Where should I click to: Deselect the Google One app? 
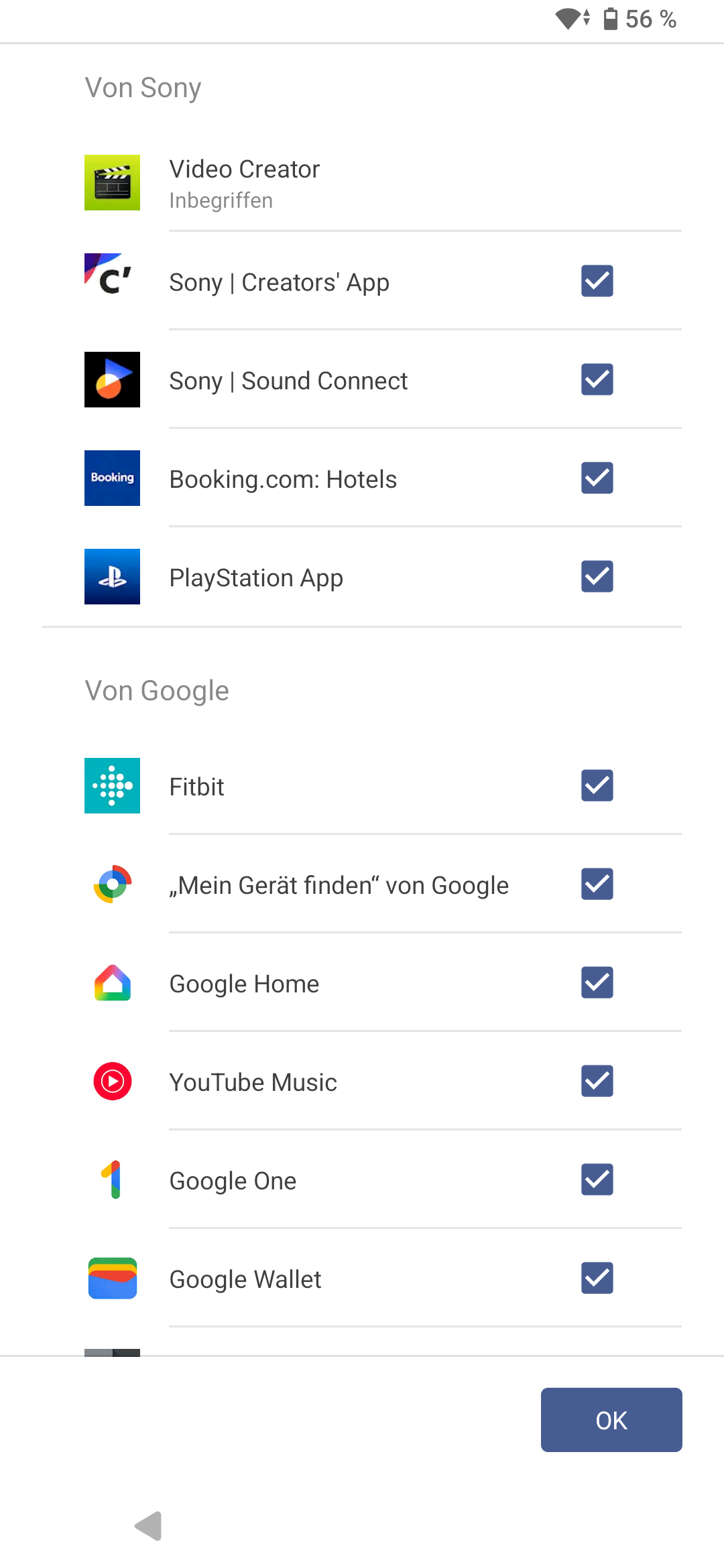597,1180
